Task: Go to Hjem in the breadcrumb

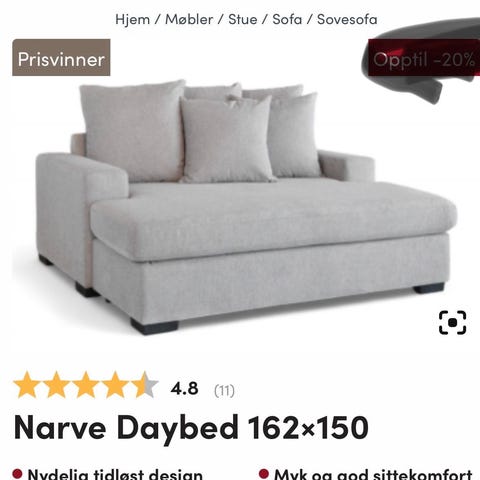Action: tap(132, 20)
